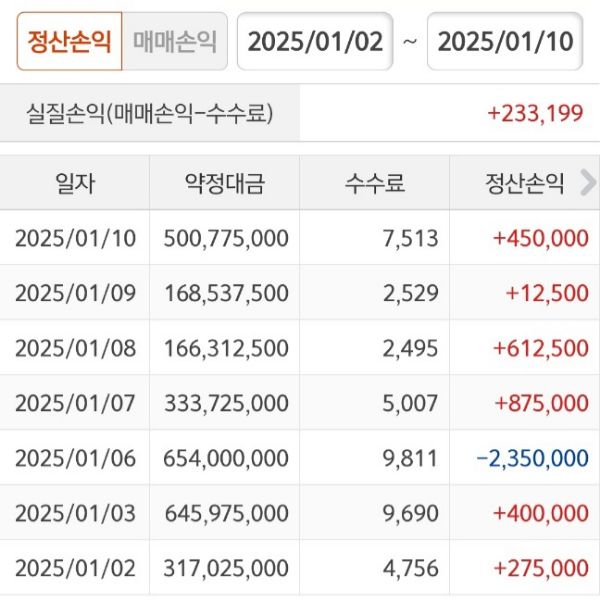Switch to the 정산손익 tab
Viewport: 600px width, 600px height.
pyautogui.click(x=69, y=41)
